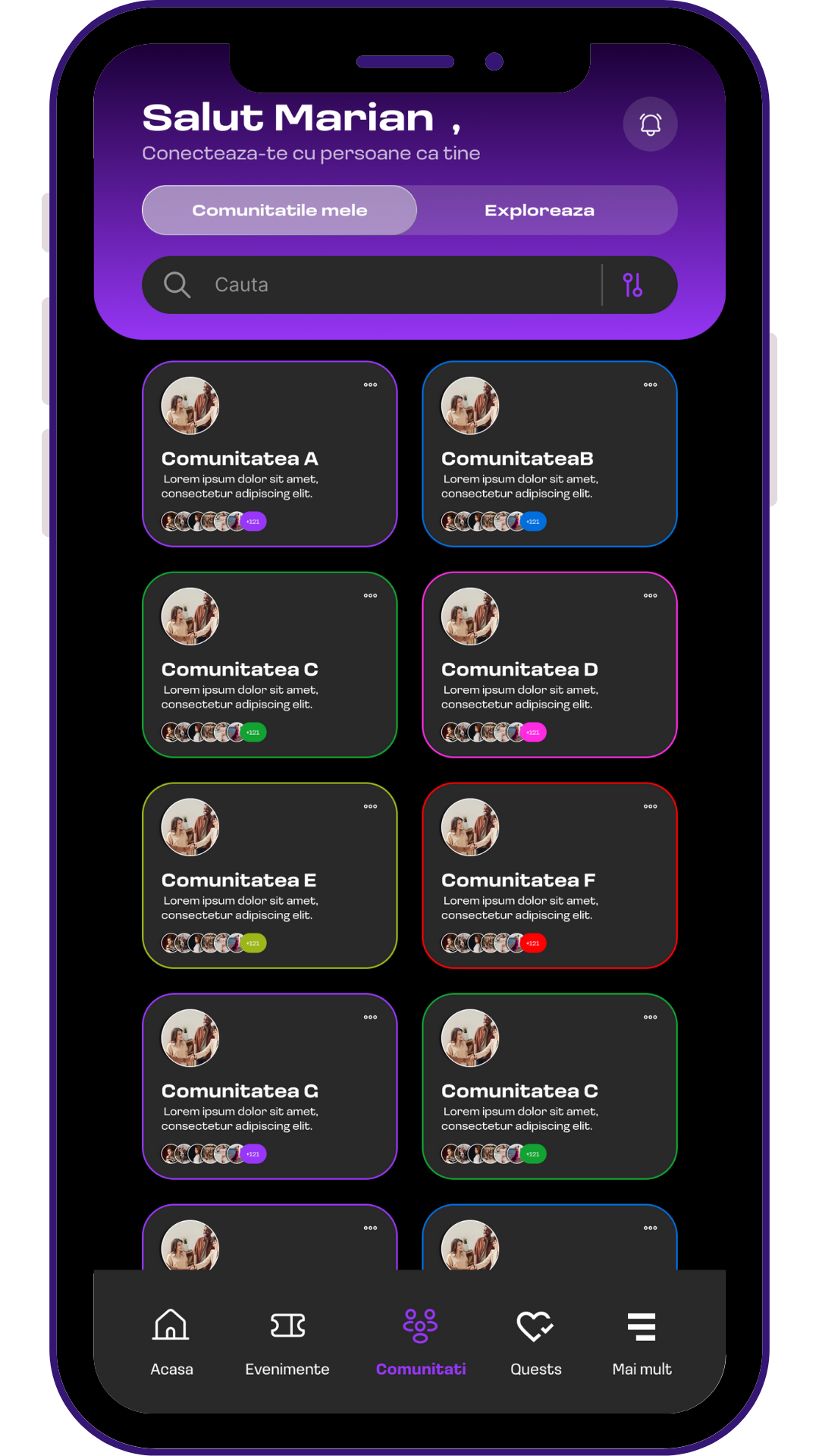Switch to the Exploreaza tab

click(539, 211)
